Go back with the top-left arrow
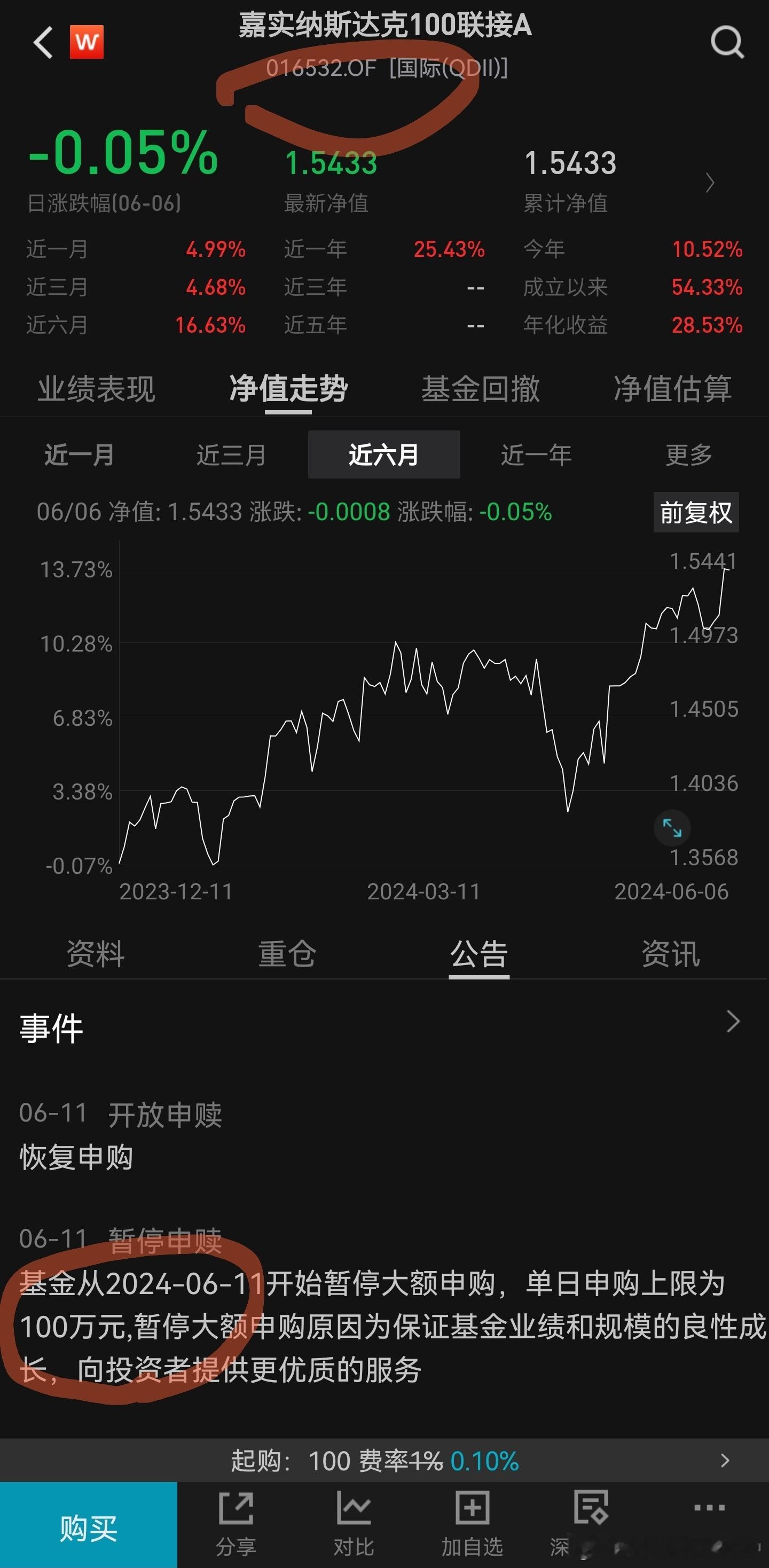This screenshot has height=1568, width=769. tap(43, 43)
